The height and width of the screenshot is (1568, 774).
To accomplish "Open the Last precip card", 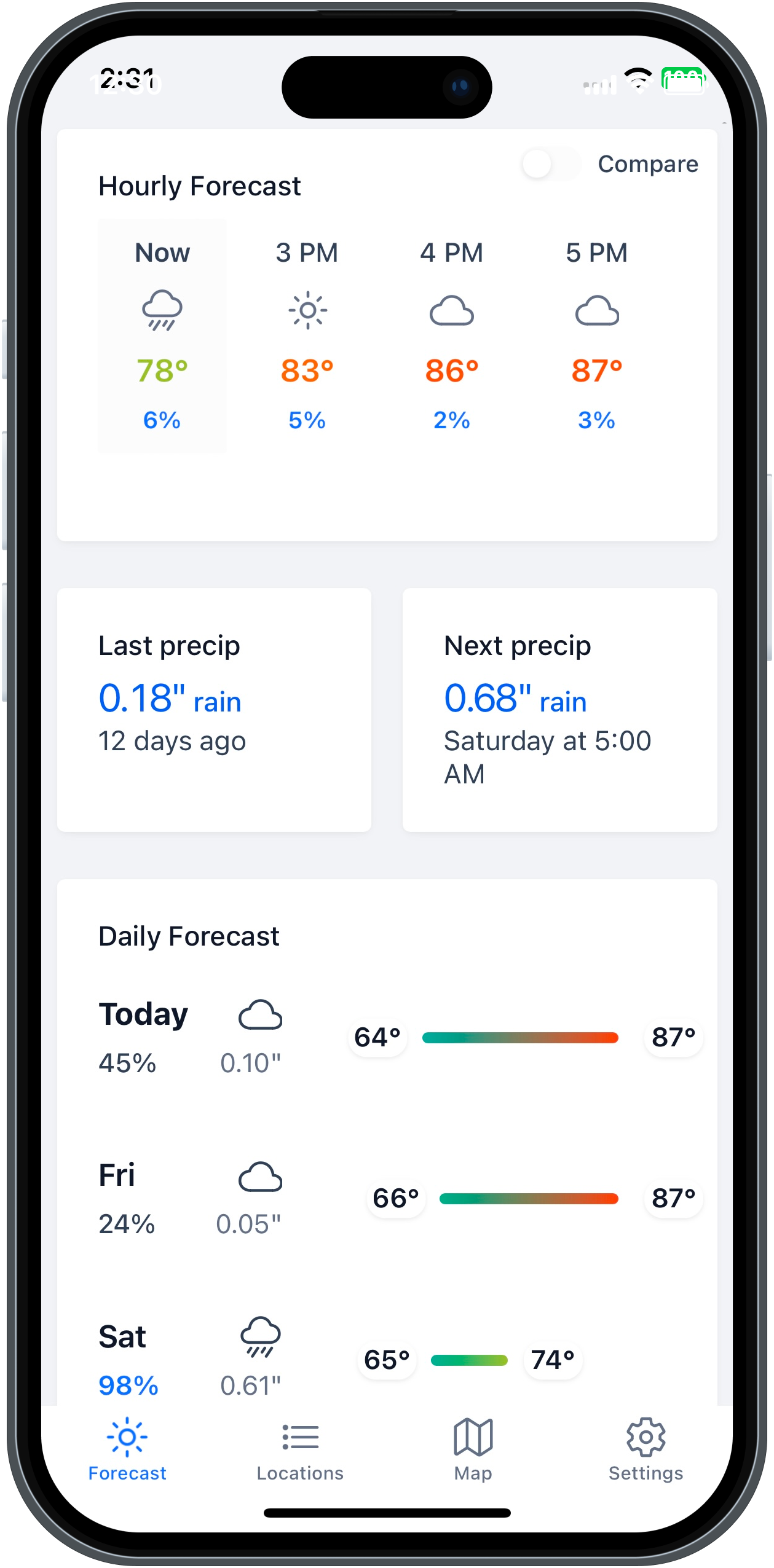I will click(214, 710).
